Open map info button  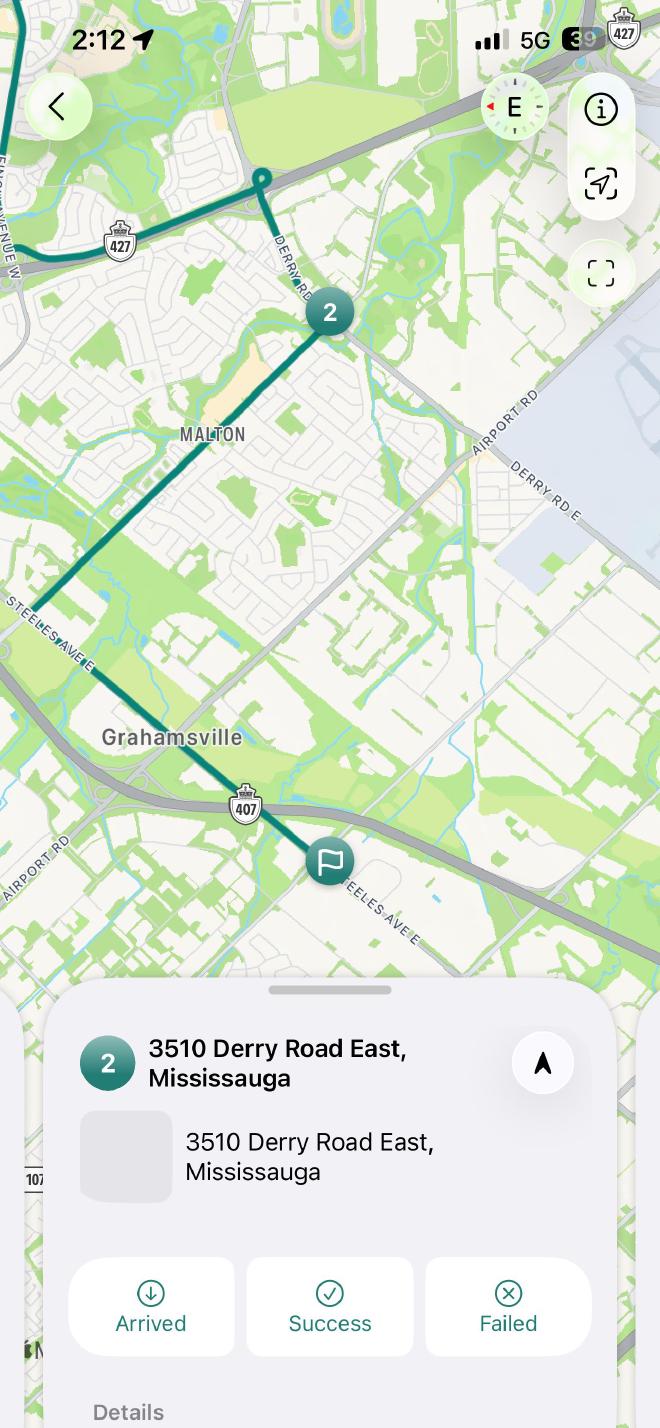click(601, 110)
